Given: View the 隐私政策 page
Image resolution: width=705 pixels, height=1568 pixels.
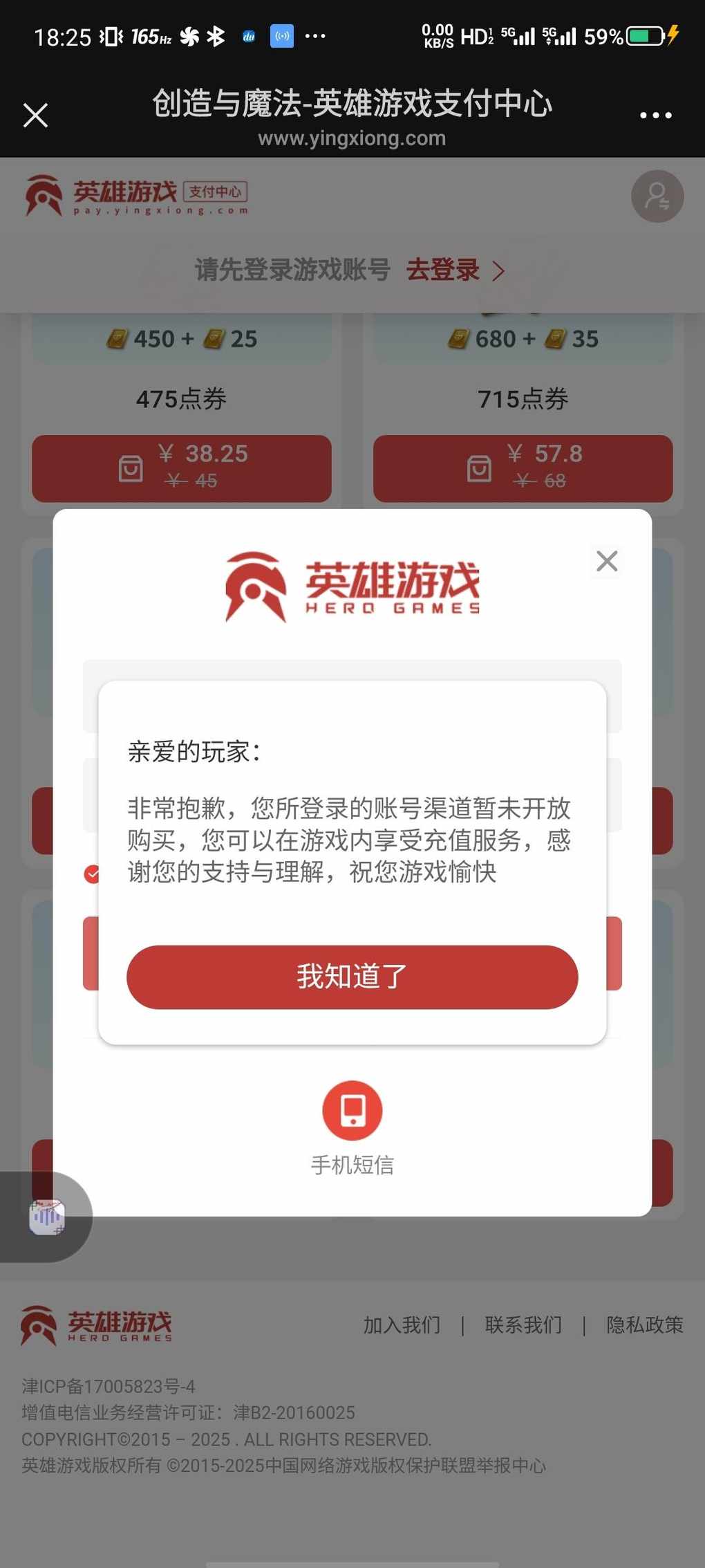Looking at the screenshot, I should click(644, 1325).
